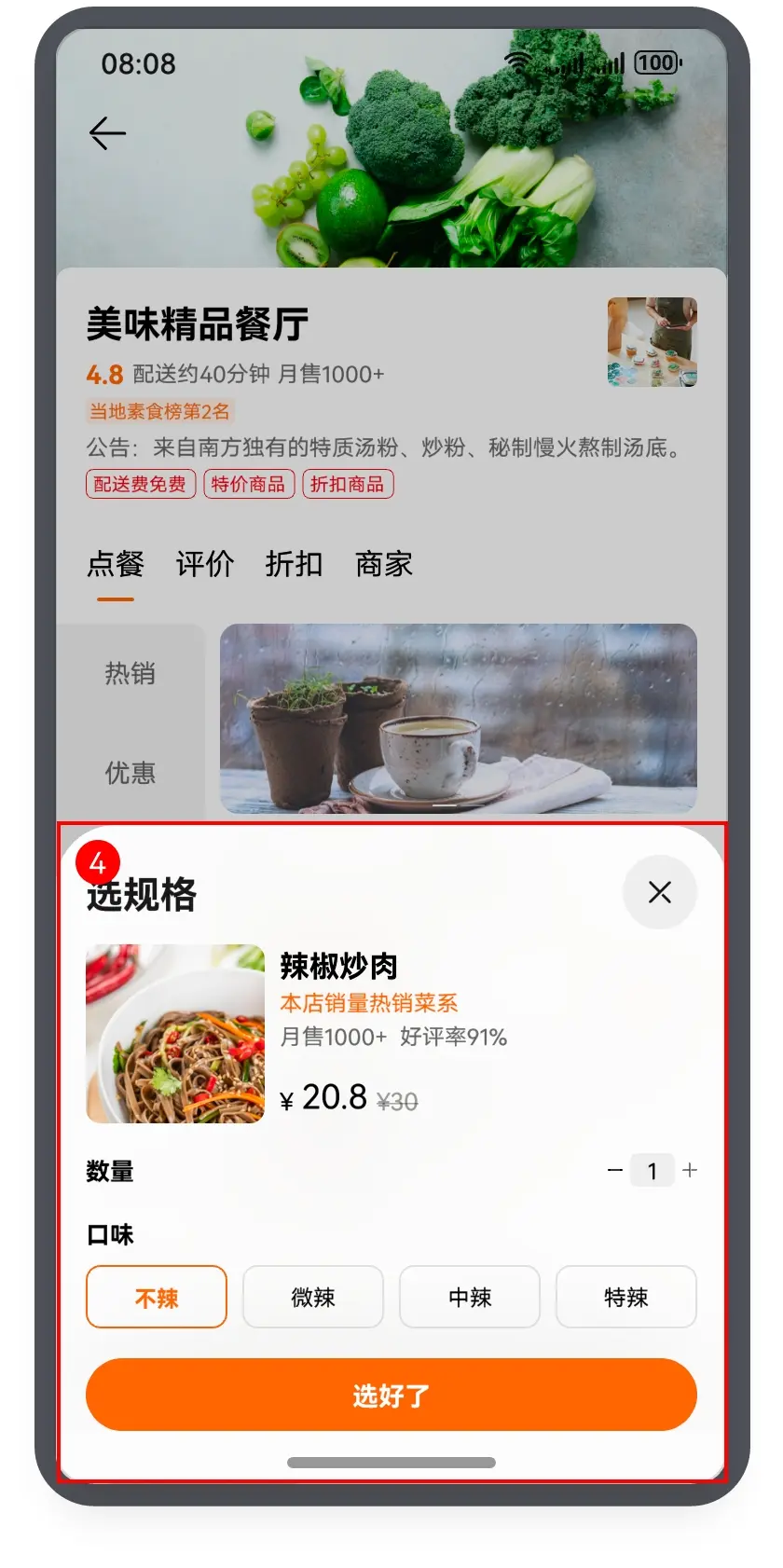The width and height of the screenshot is (783, 1568).
Task: Switch to the 评价 tab
Action: (x=205, y=564)
